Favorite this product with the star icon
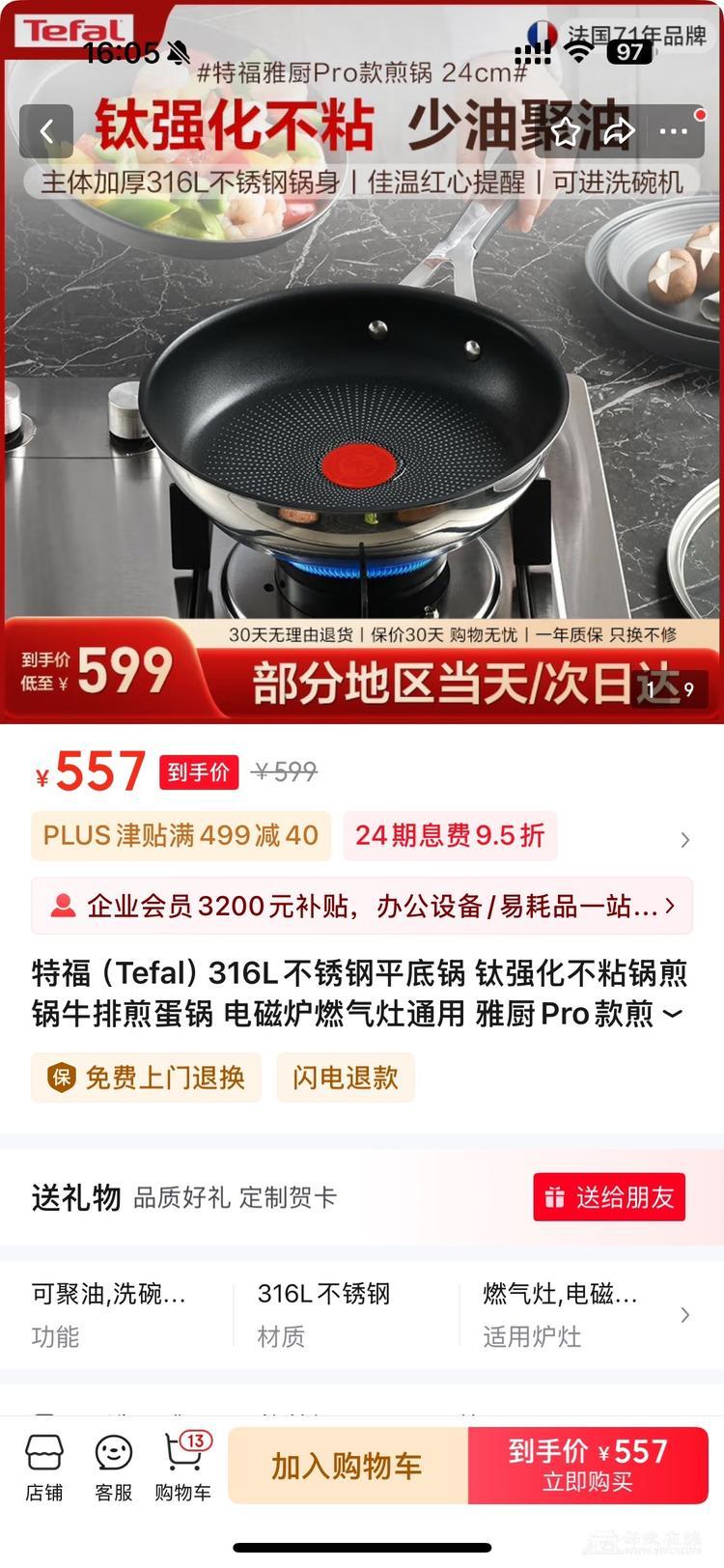 pyautogui.click(x=567, y=131)
